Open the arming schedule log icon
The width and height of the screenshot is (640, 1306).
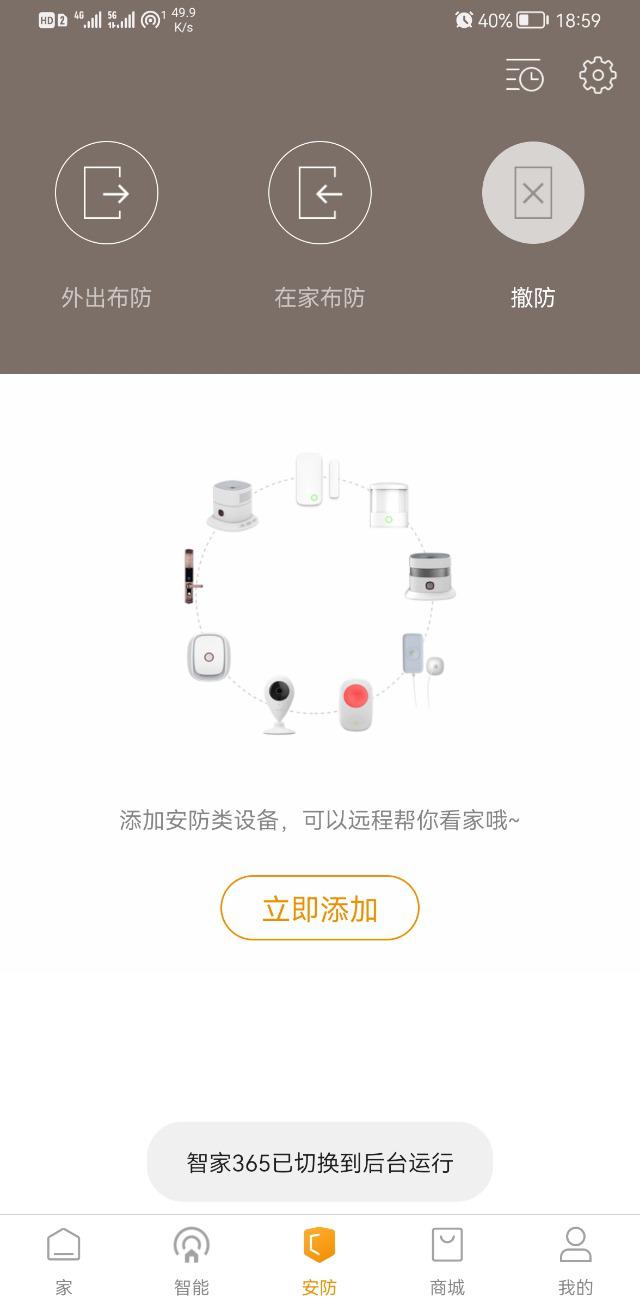pyautogui.click(x=524, y=76)
